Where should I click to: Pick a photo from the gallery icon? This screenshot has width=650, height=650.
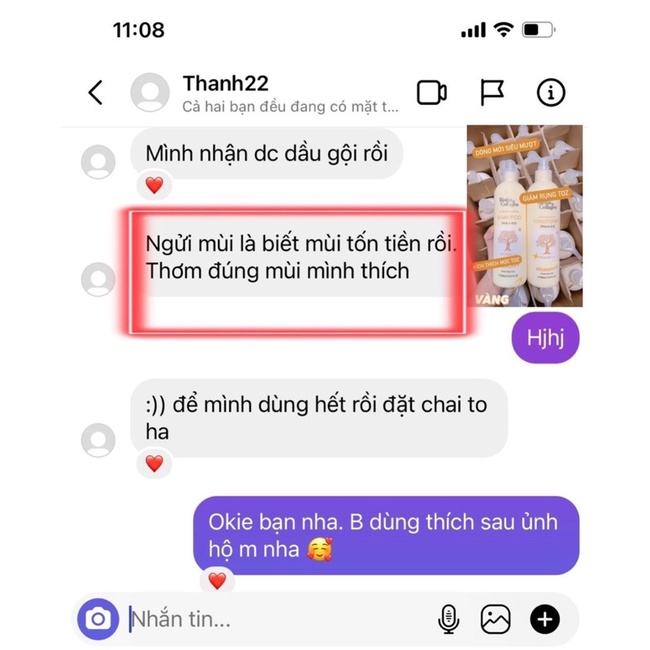pos(495,619)
